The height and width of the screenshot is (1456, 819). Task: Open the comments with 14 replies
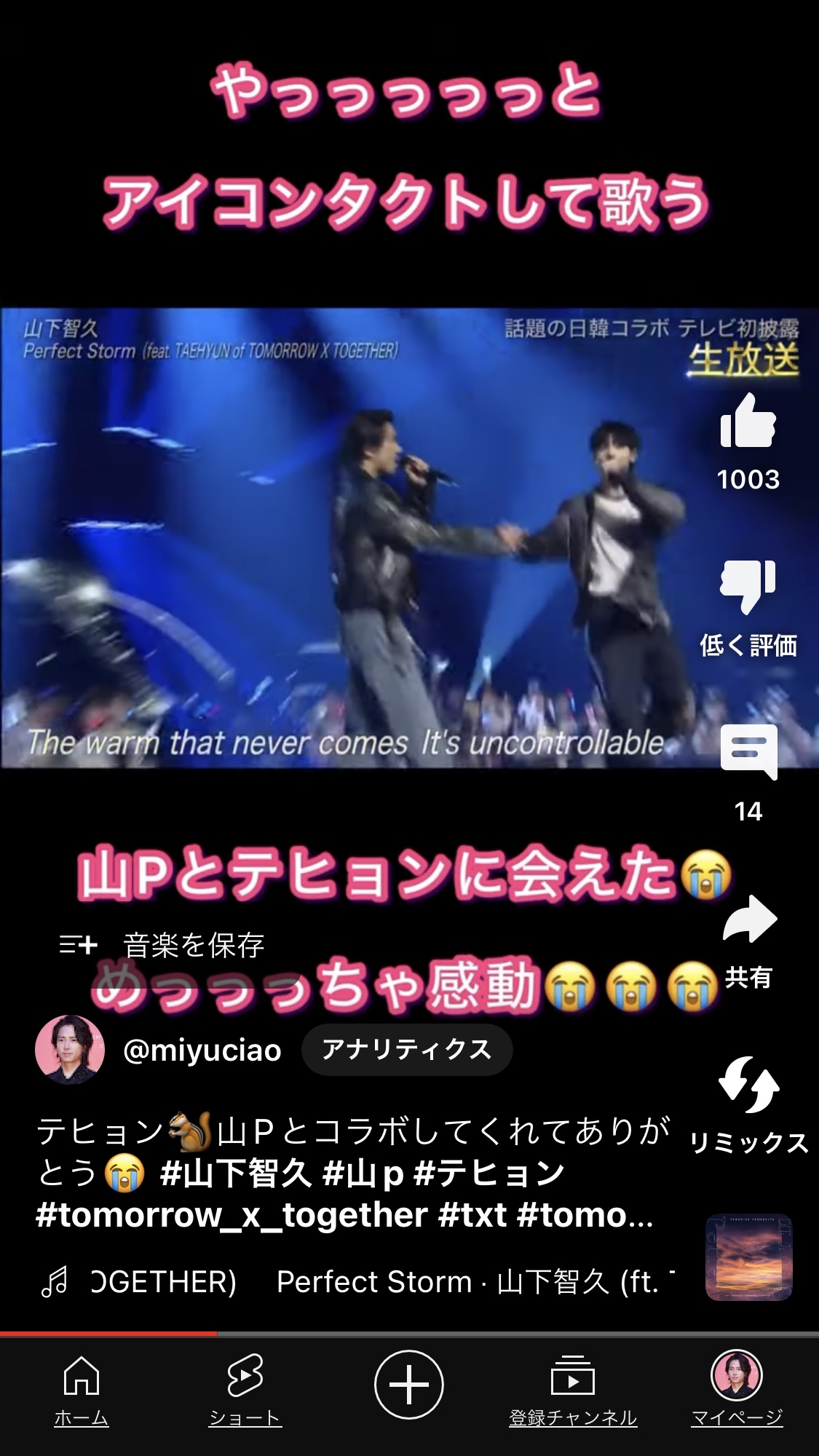click(748, 752)
